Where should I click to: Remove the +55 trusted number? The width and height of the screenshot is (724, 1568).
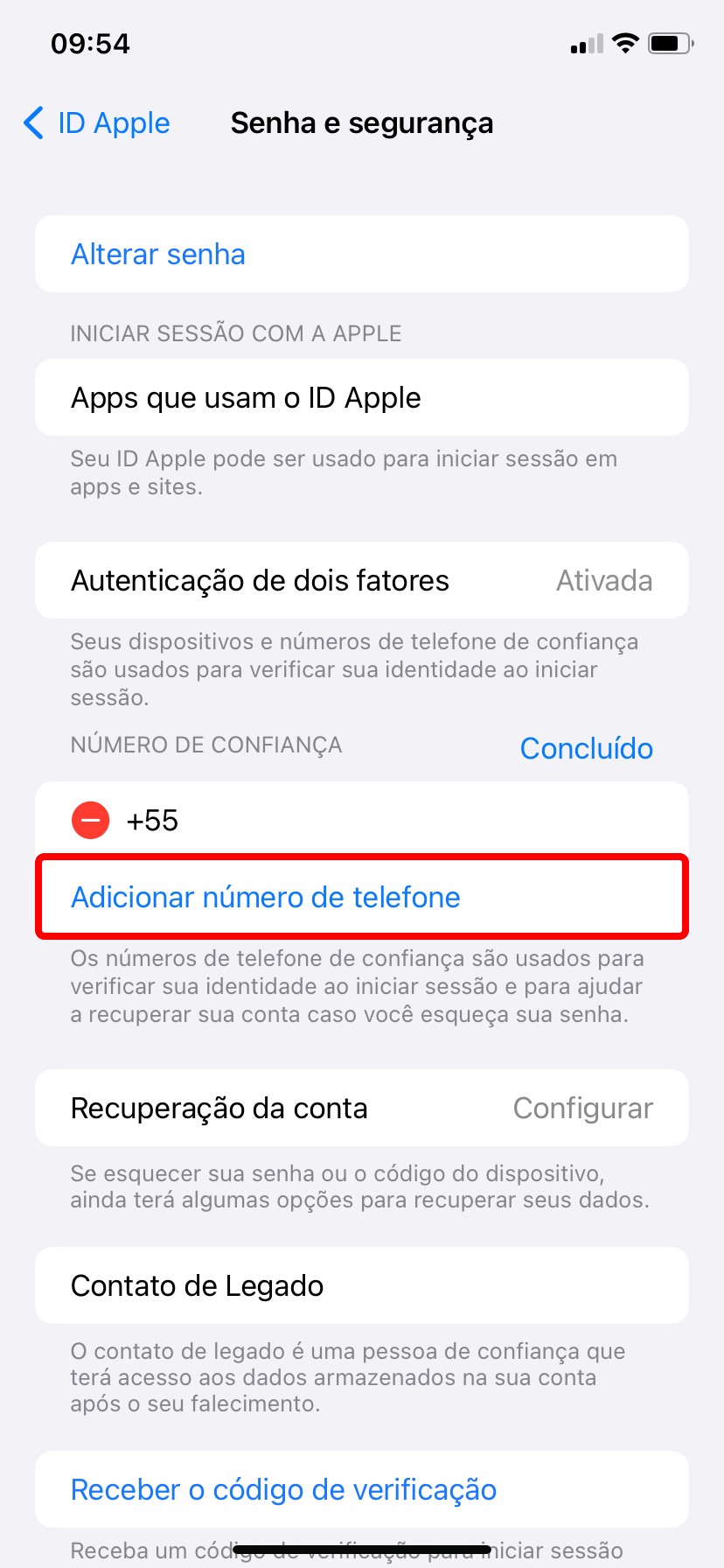coord(90,821)
